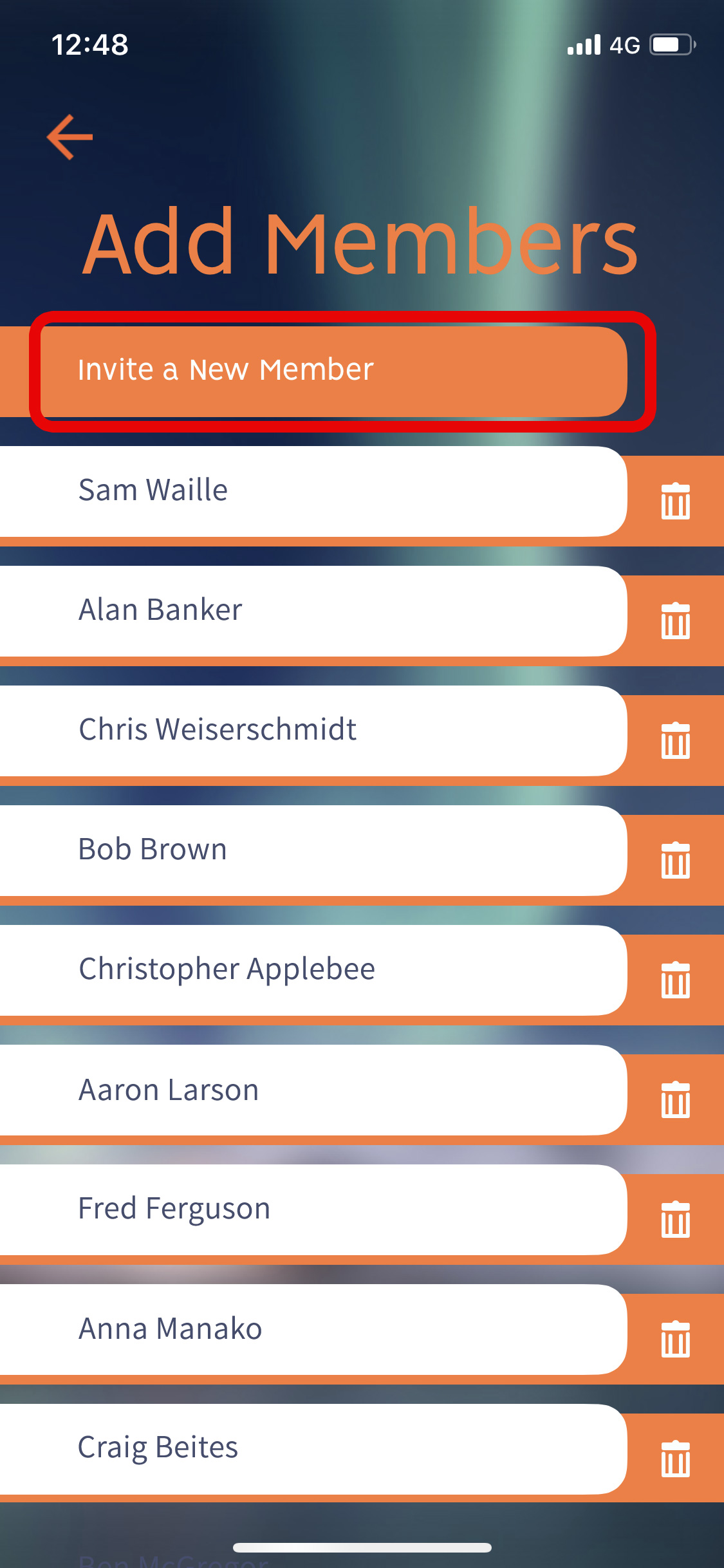Delete Chris Weiserschmidt from the list
This screenshot has height=1568, width=724.
coord(675,741)
